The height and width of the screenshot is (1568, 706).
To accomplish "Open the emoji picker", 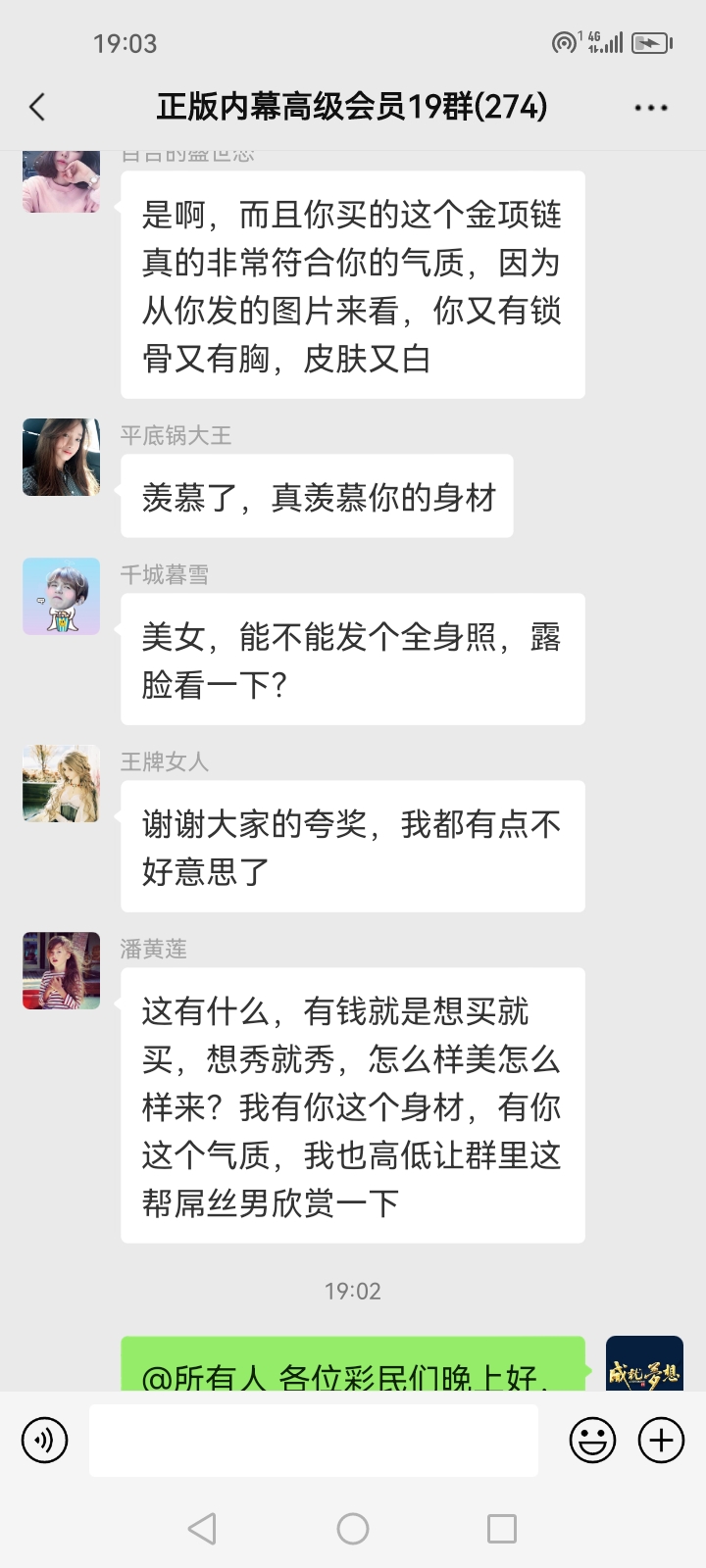I will point(592,1441).
